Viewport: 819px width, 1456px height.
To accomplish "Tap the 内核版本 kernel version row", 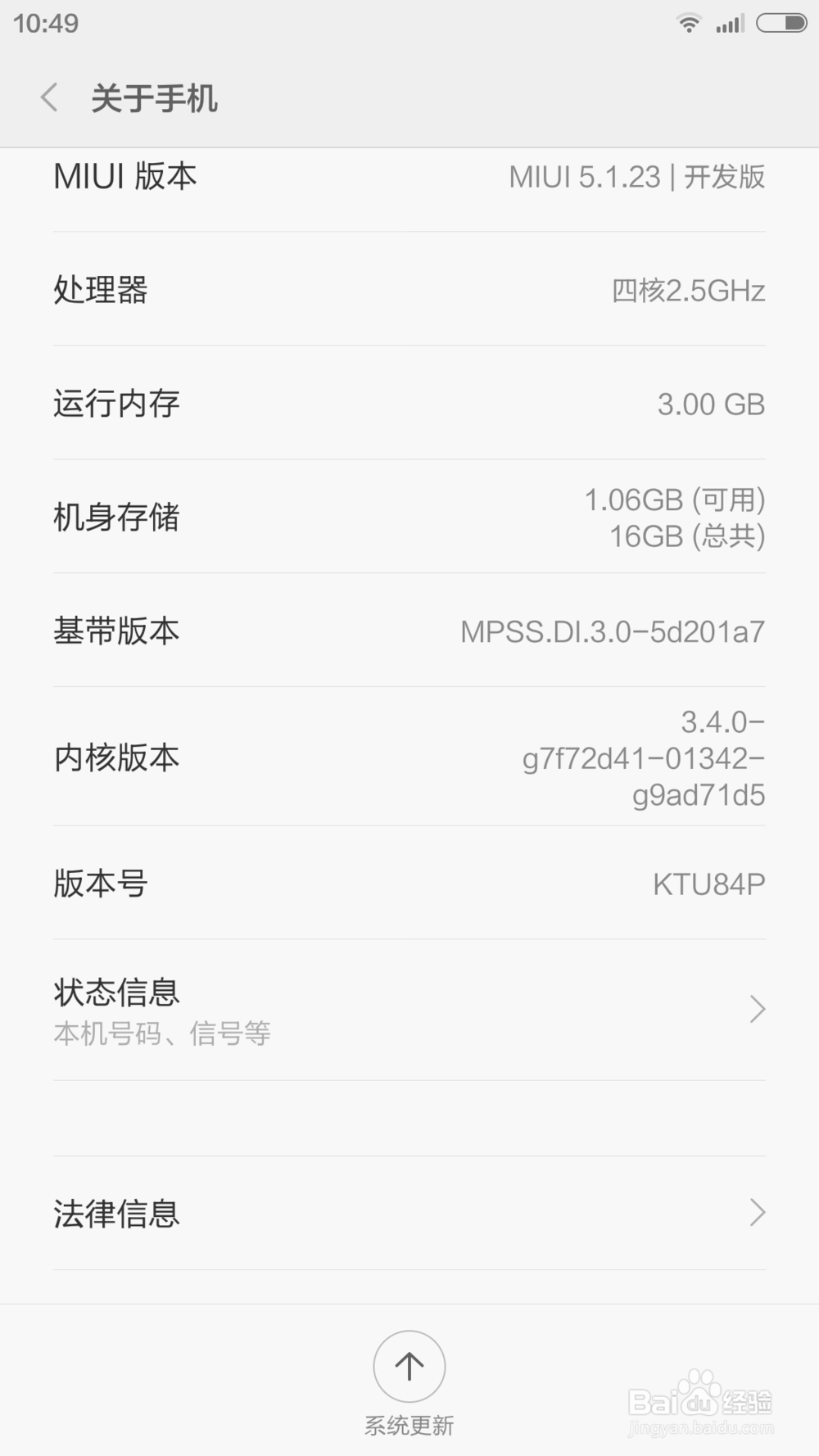I will coord(409,757).
